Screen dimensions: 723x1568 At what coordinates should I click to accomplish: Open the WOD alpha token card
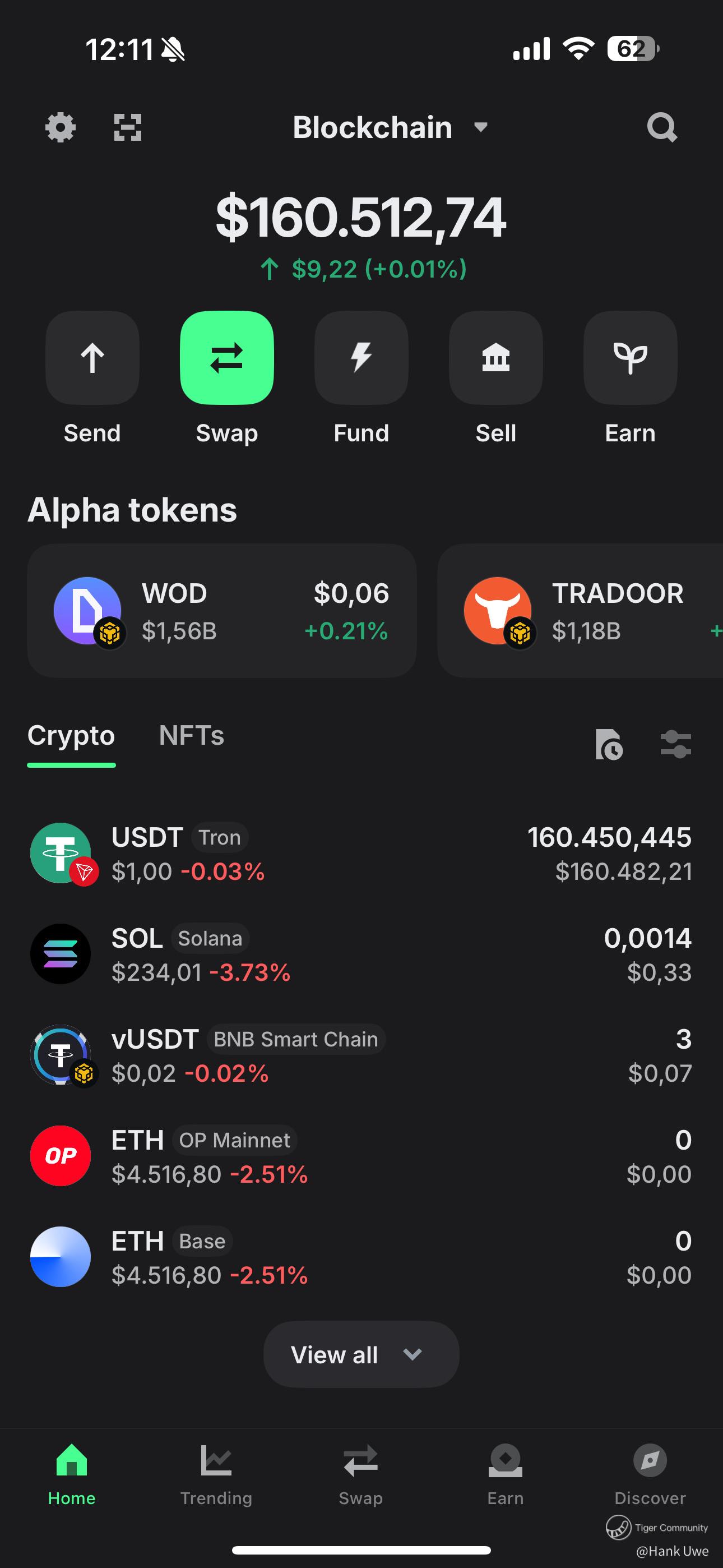coord(221,611)
